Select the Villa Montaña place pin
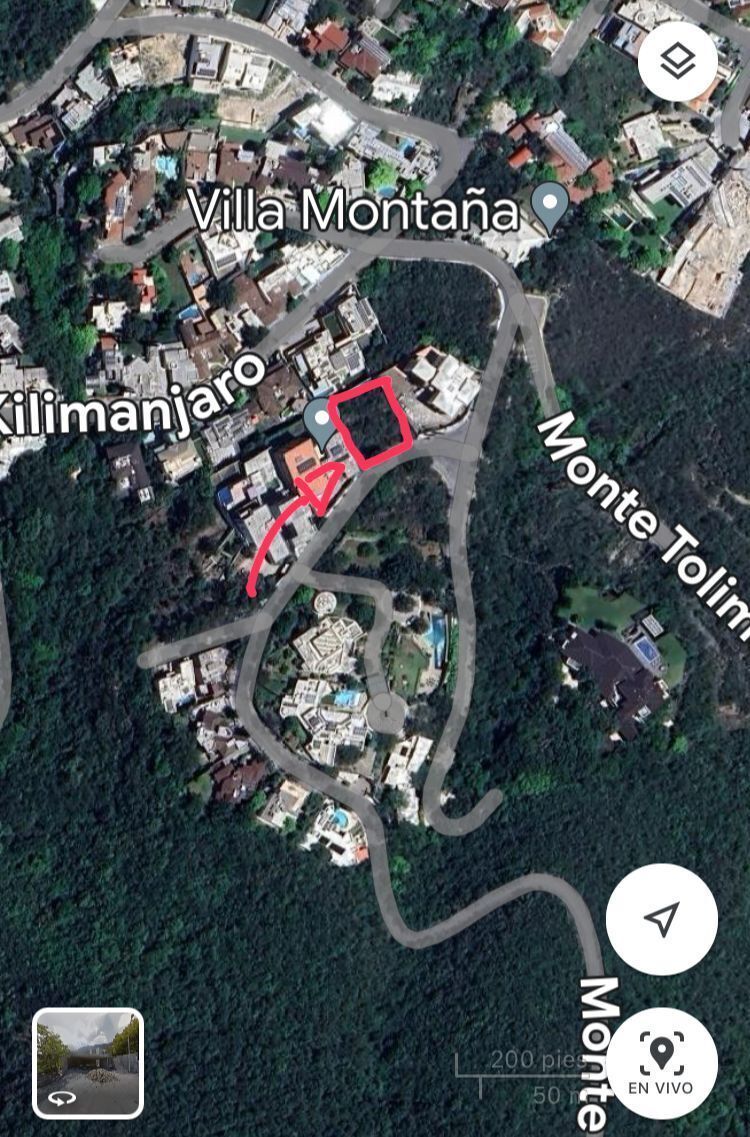This screenshot has width=750, height=1137. [x=549, y=207]
